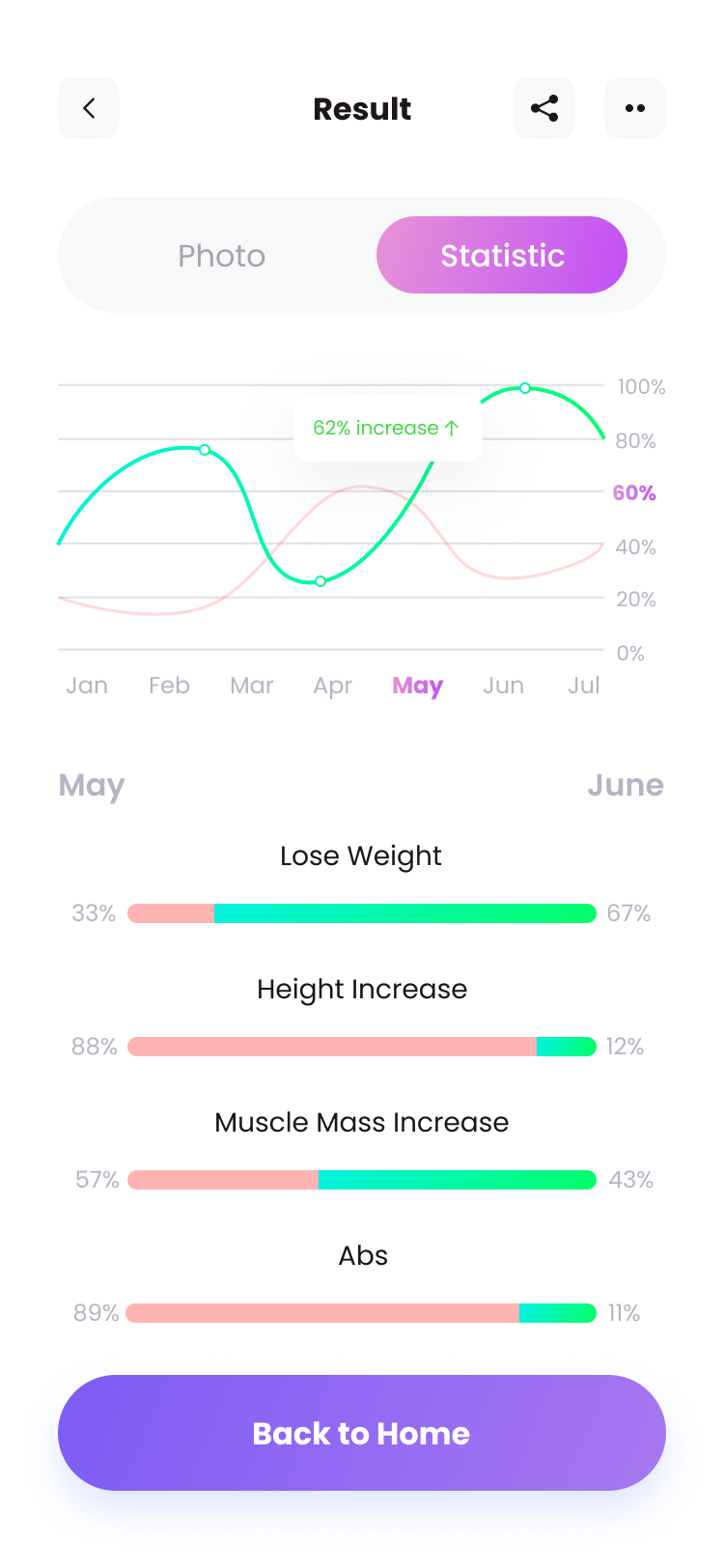Share the result
The height and width of the screenshot is (1568, 724).
click(x=544, y=108)
